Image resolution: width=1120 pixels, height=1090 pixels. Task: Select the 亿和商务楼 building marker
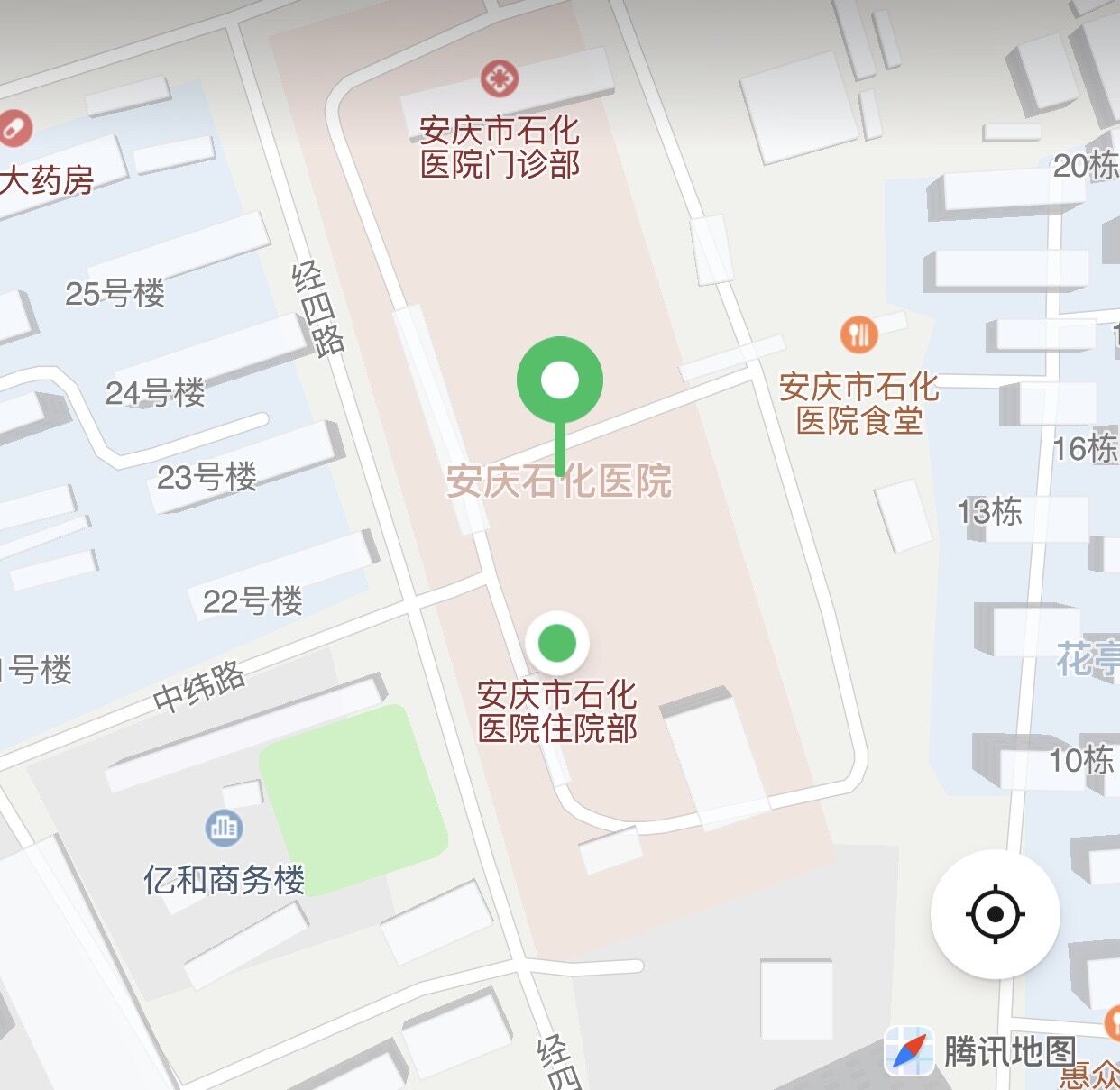point(224,827)
